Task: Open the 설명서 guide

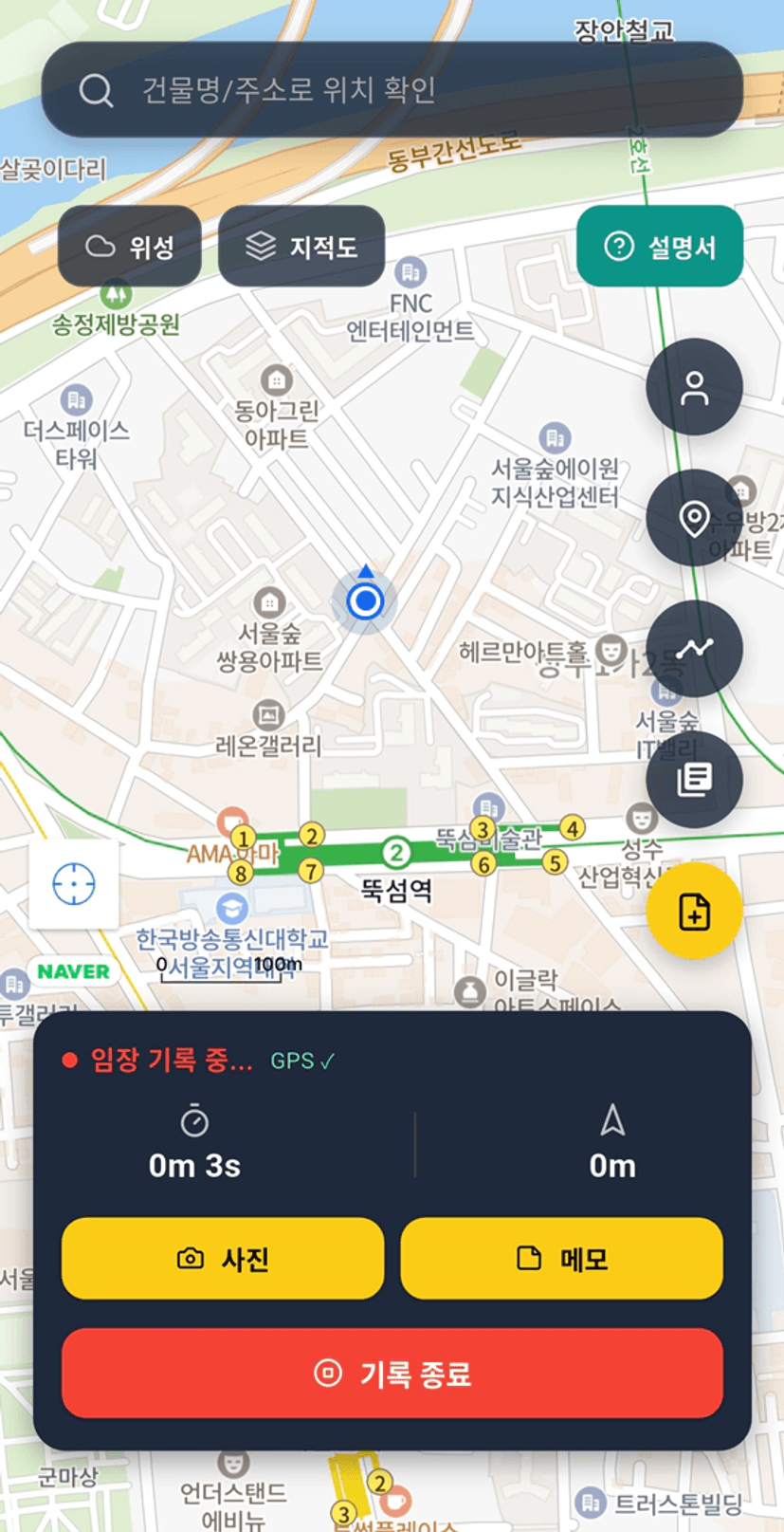Action: [660, 247]
